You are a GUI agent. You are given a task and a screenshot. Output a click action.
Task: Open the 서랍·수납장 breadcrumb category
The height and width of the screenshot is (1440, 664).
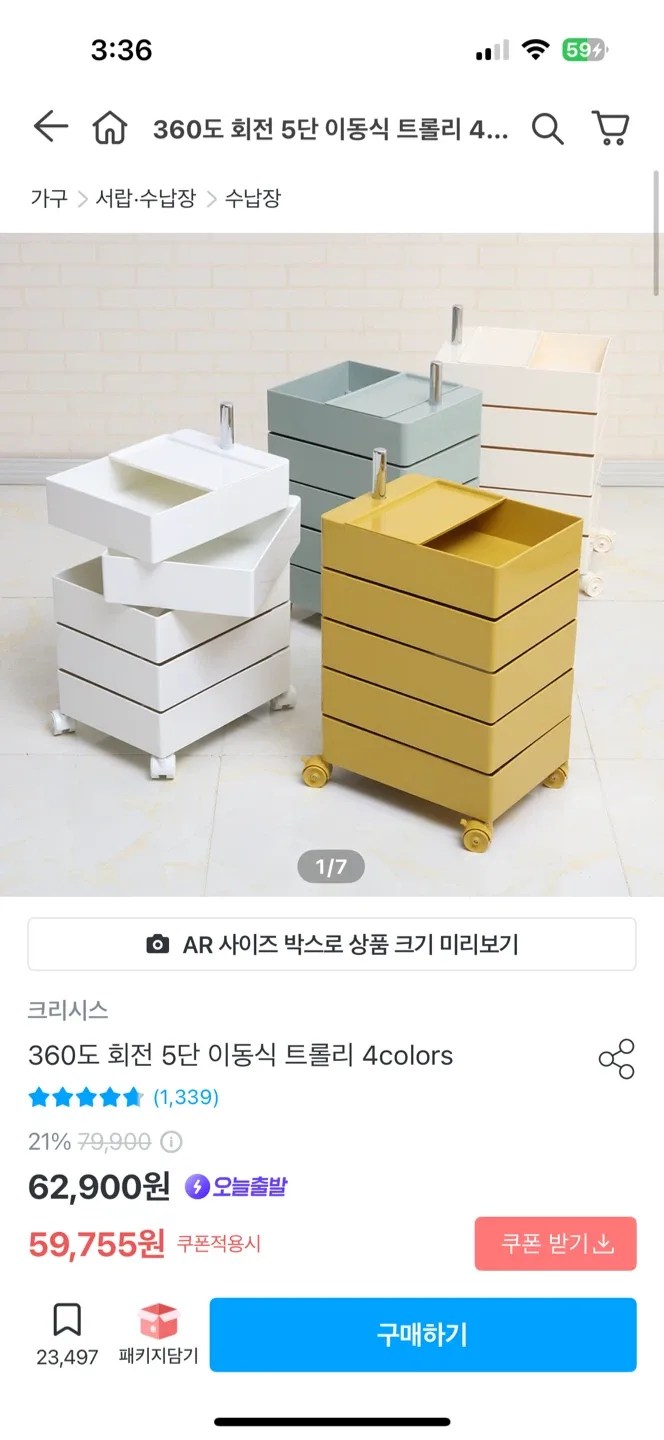[x=145, y=198]
